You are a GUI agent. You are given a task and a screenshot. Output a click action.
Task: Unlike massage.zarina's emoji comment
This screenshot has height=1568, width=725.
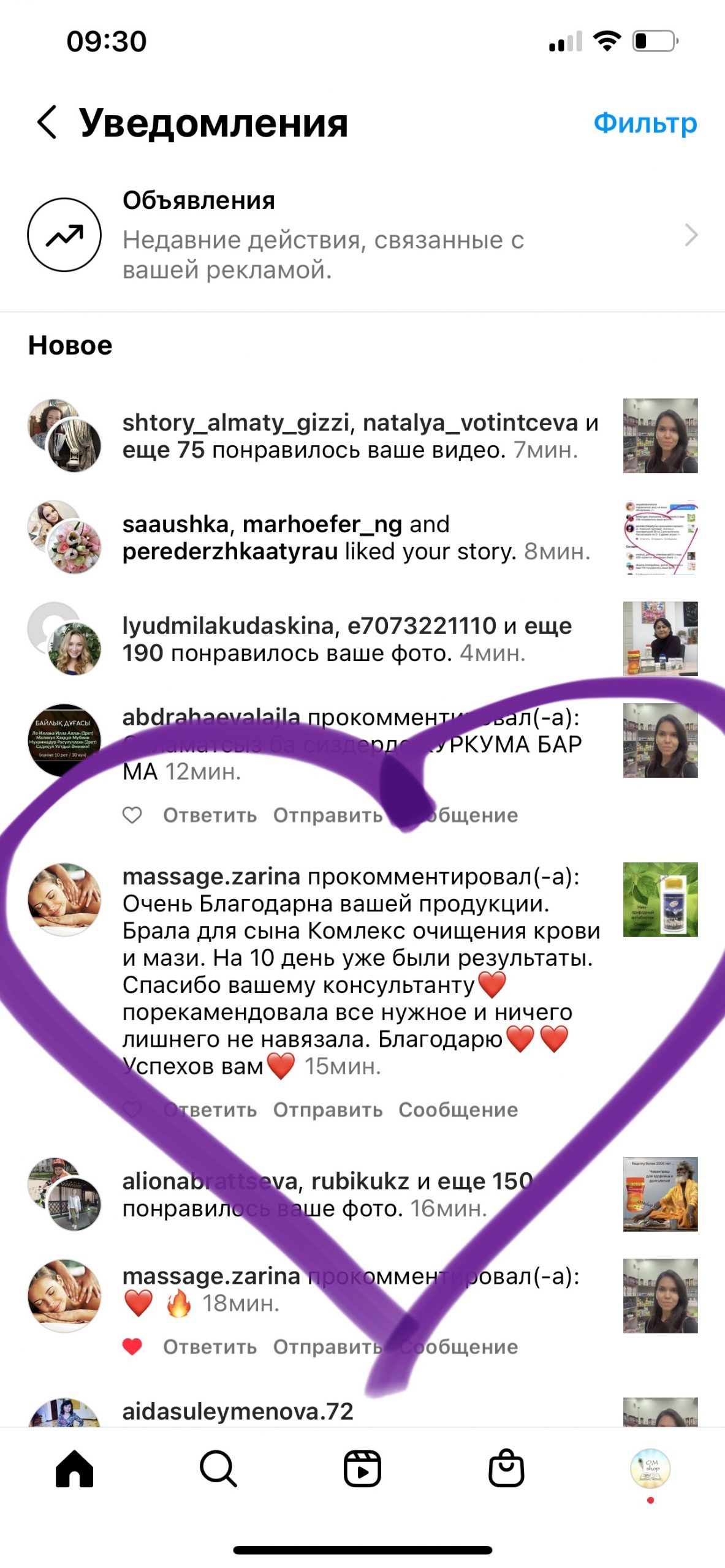point(132,1346)
